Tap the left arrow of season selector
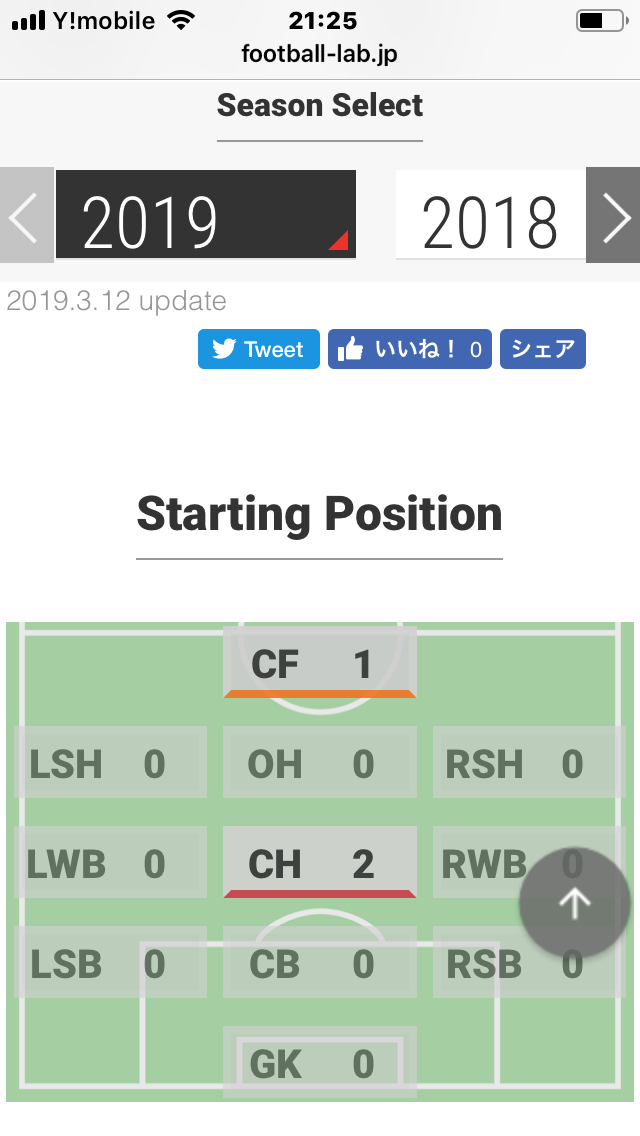The height and width of the screenshot is (1136, 640). [26, 216]
